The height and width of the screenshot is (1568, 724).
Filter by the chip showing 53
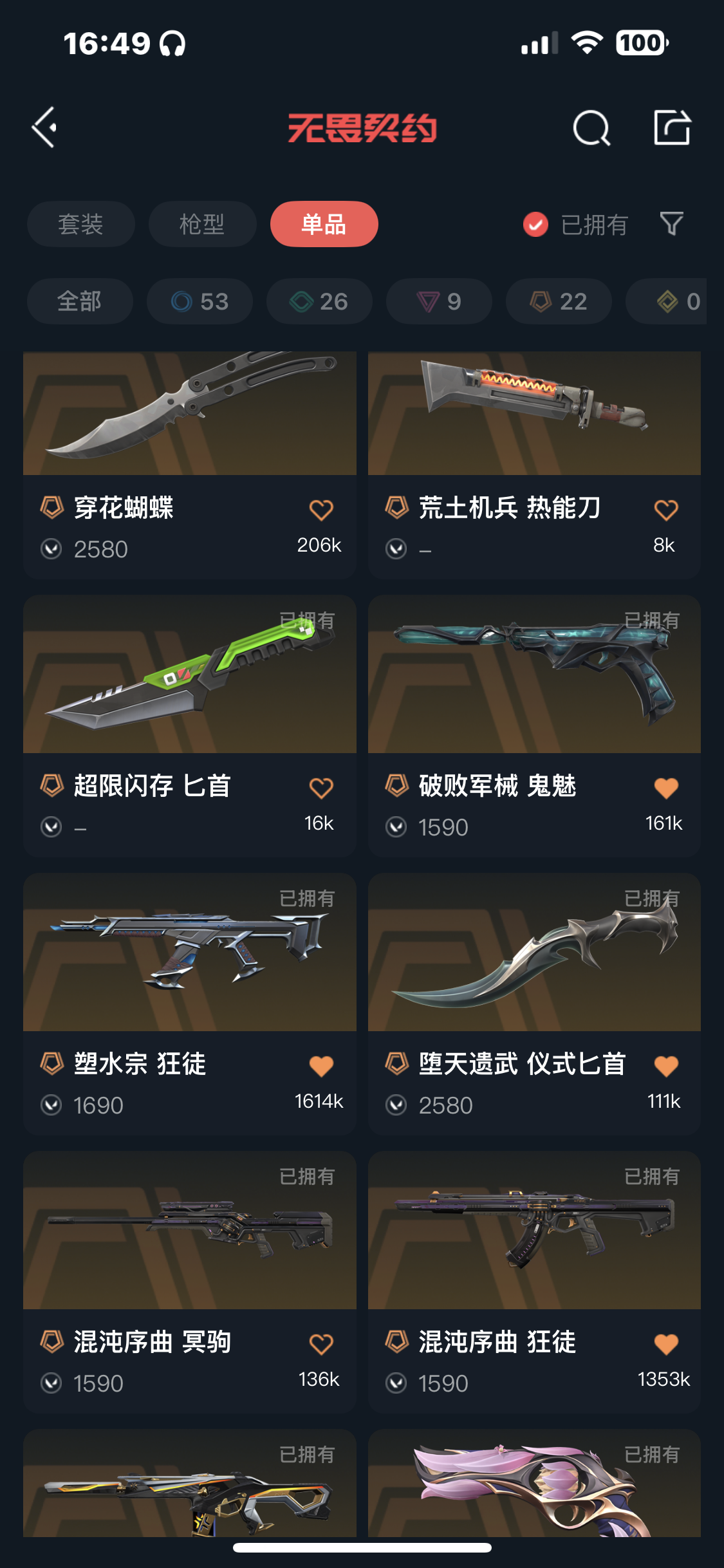[x=200, y=301]
